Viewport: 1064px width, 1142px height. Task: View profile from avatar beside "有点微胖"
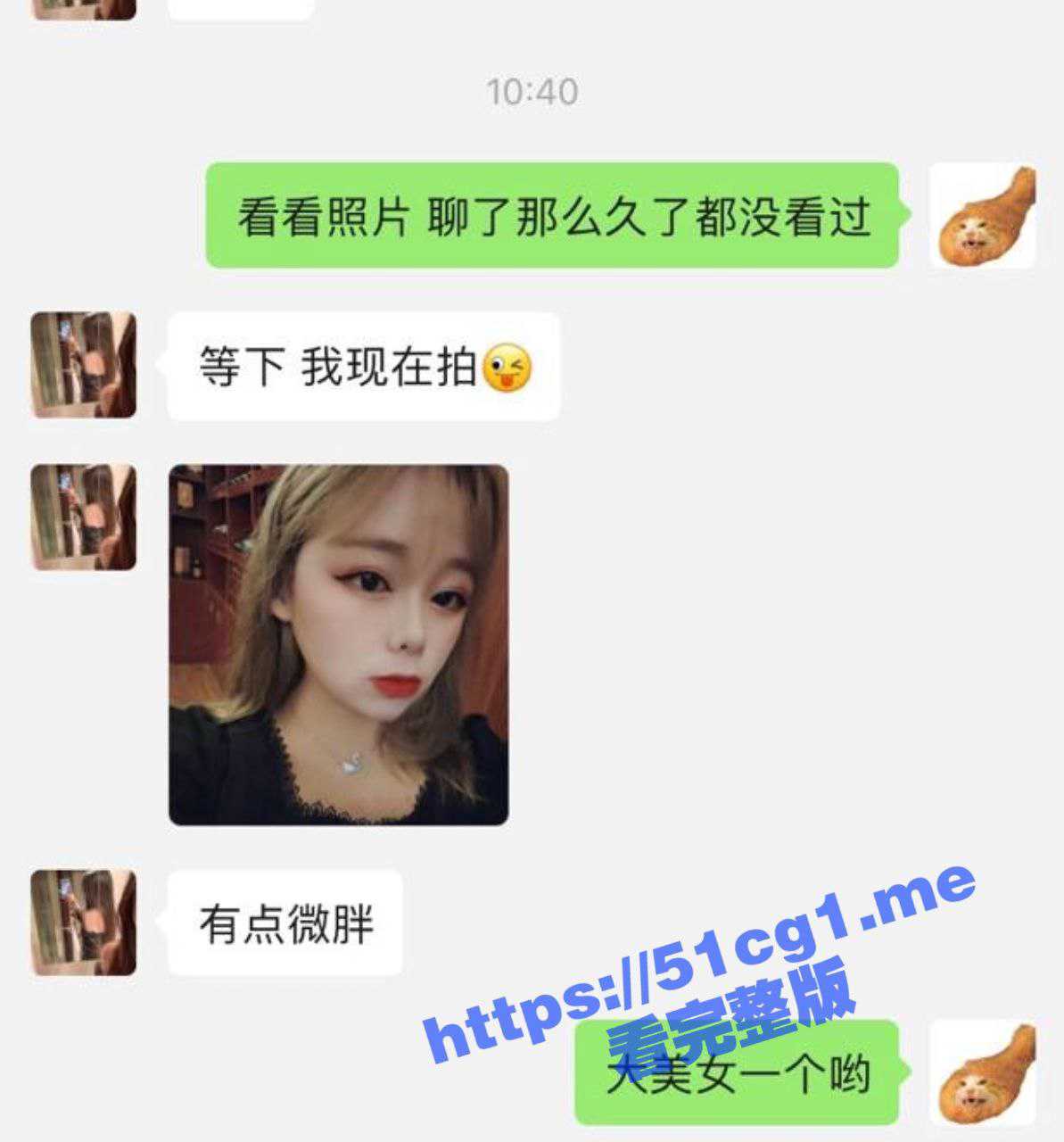(x=84, y=923)
